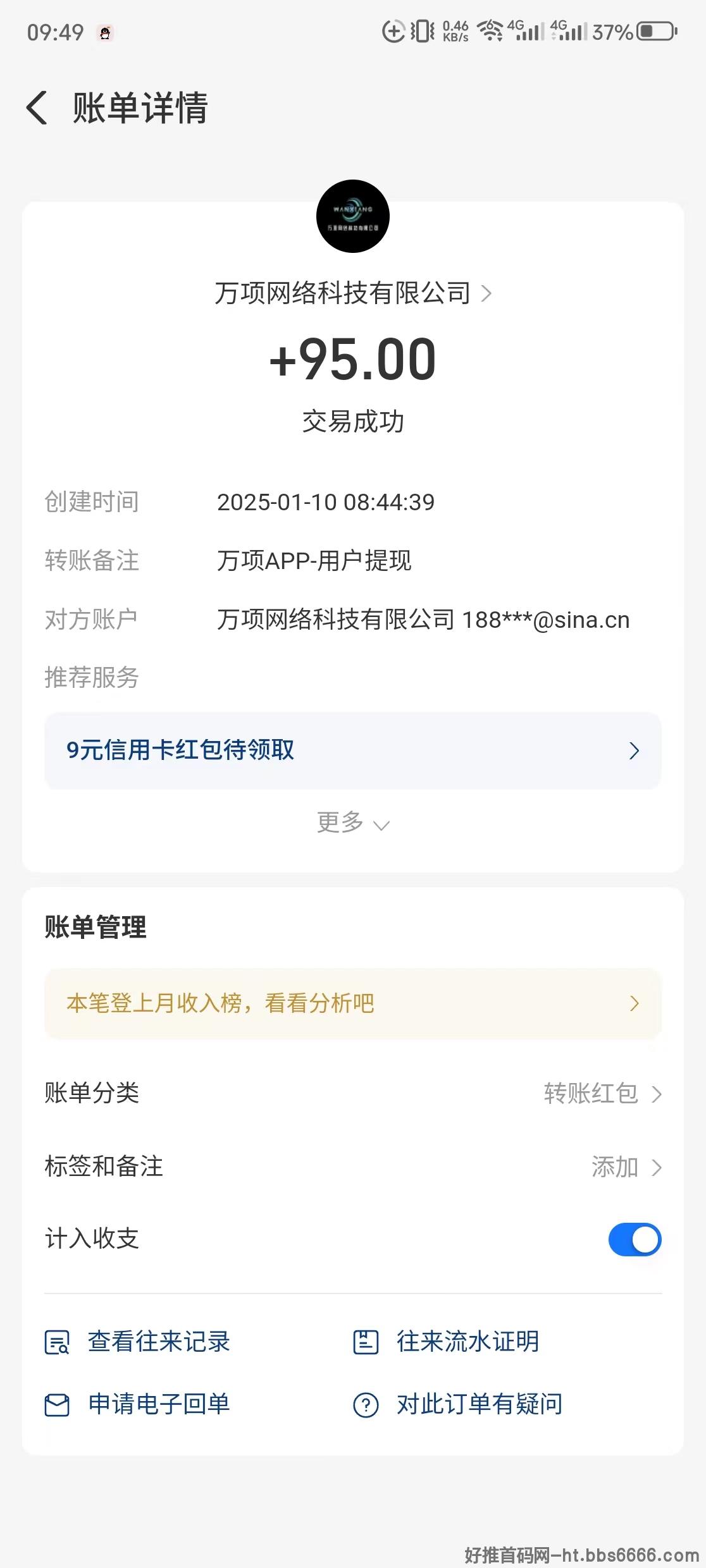Expand the 更多 details section

coord(353,823)
